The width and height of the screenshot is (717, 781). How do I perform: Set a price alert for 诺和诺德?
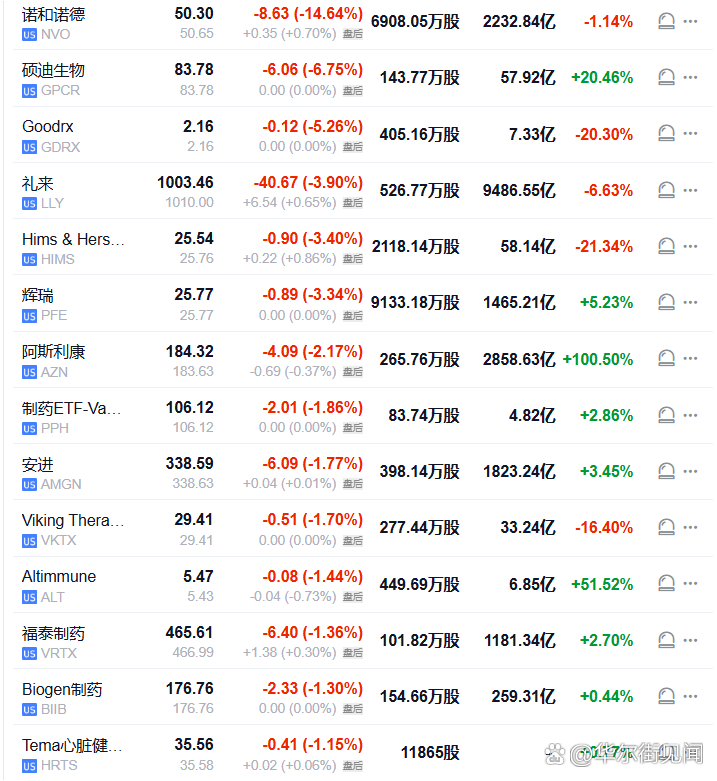tap(666, 21)
